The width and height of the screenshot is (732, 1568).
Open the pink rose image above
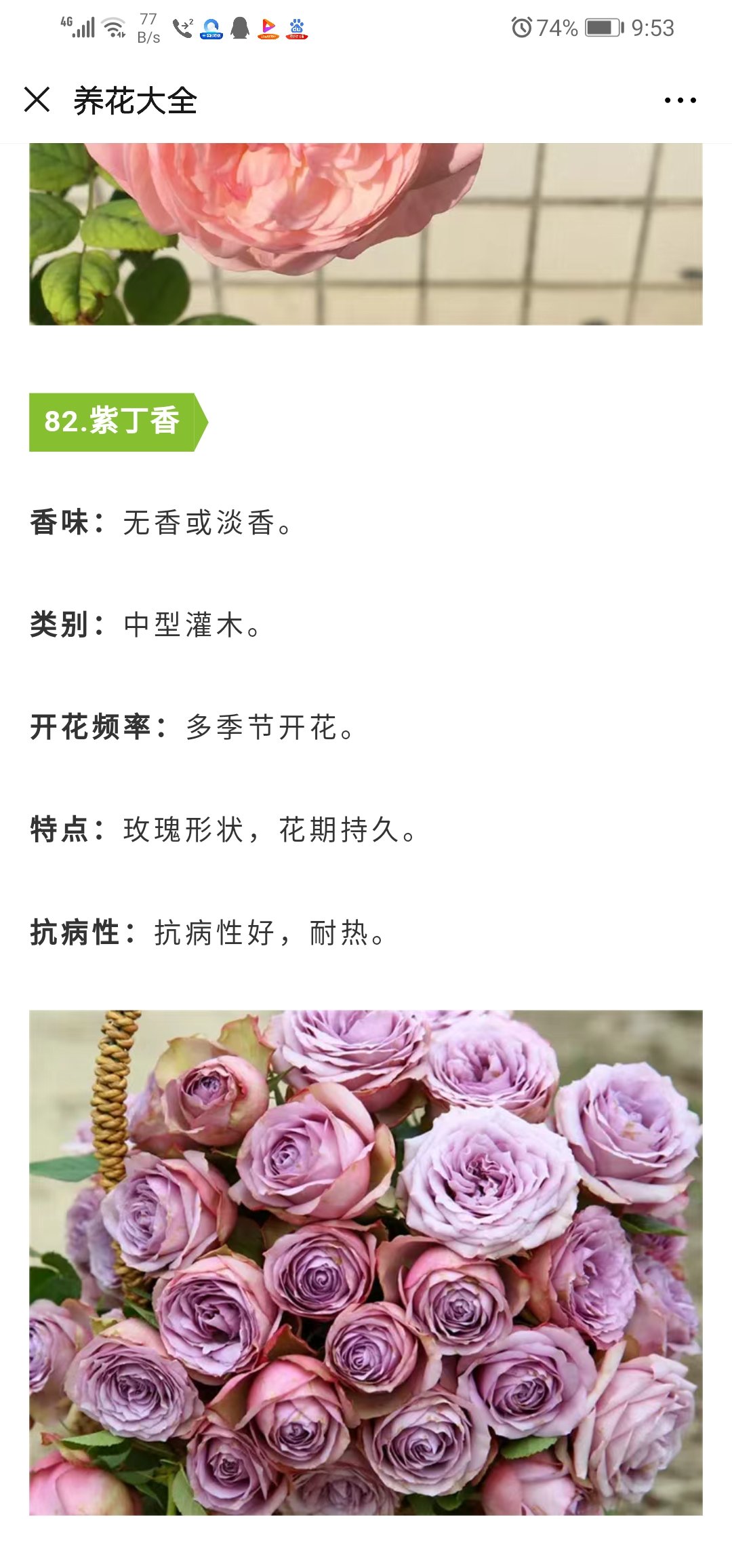pyautogui.click(x=366, y=234)
